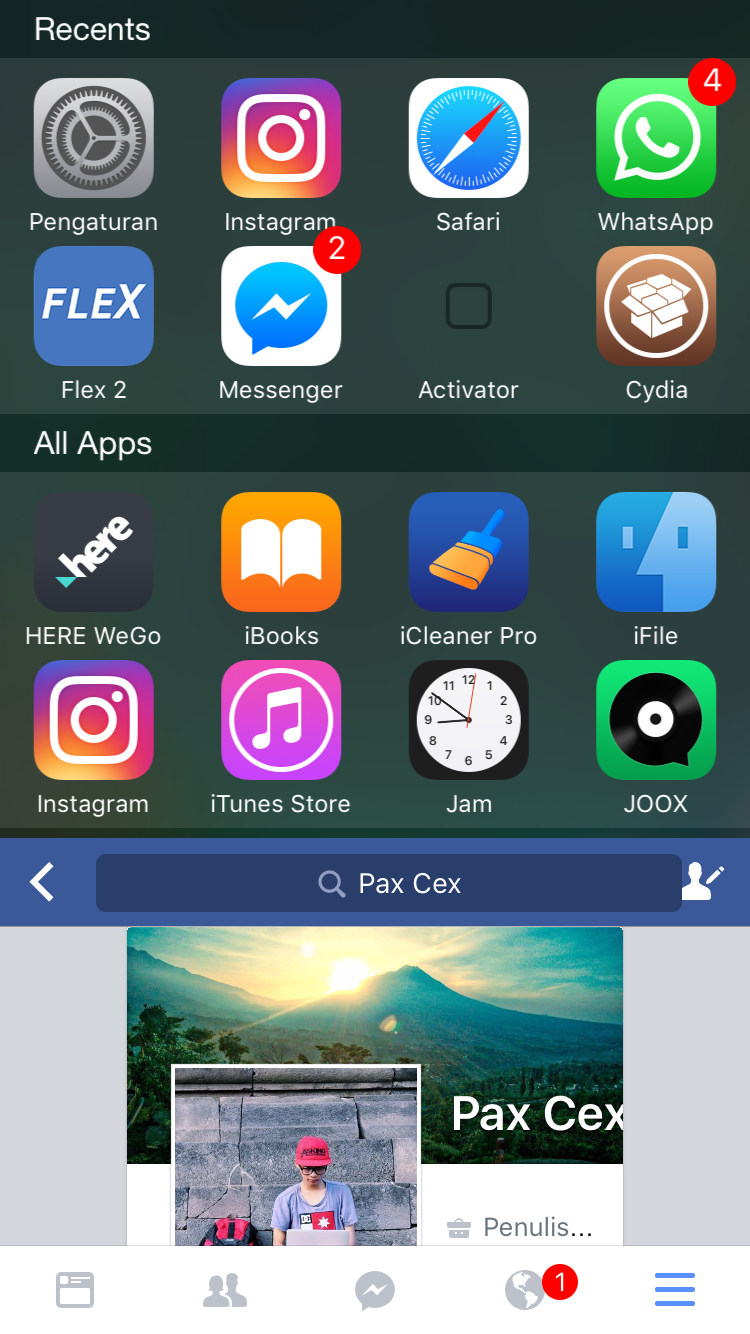Tap the Pax Cex search field

tap(389, 883)
